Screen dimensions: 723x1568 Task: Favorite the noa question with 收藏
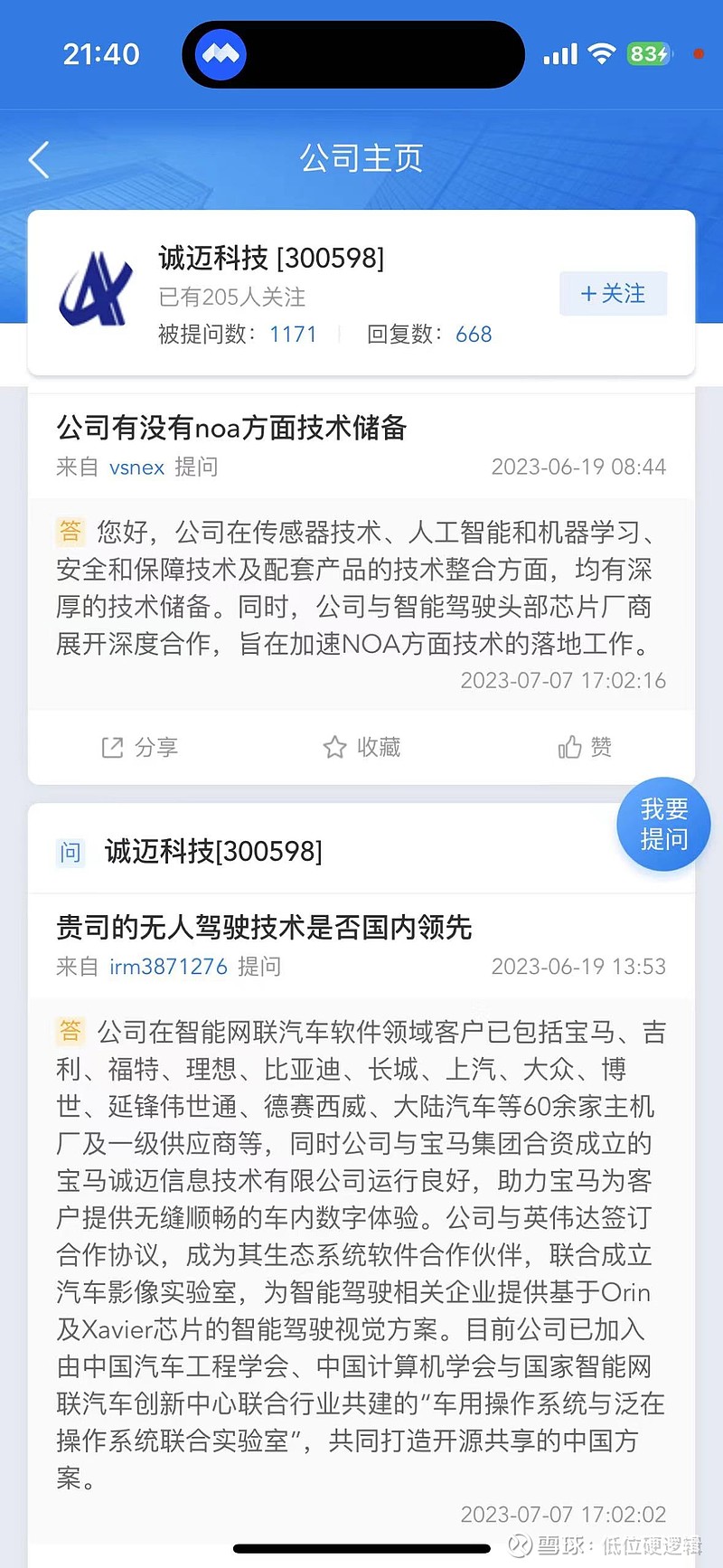click(x=361, y=747)
